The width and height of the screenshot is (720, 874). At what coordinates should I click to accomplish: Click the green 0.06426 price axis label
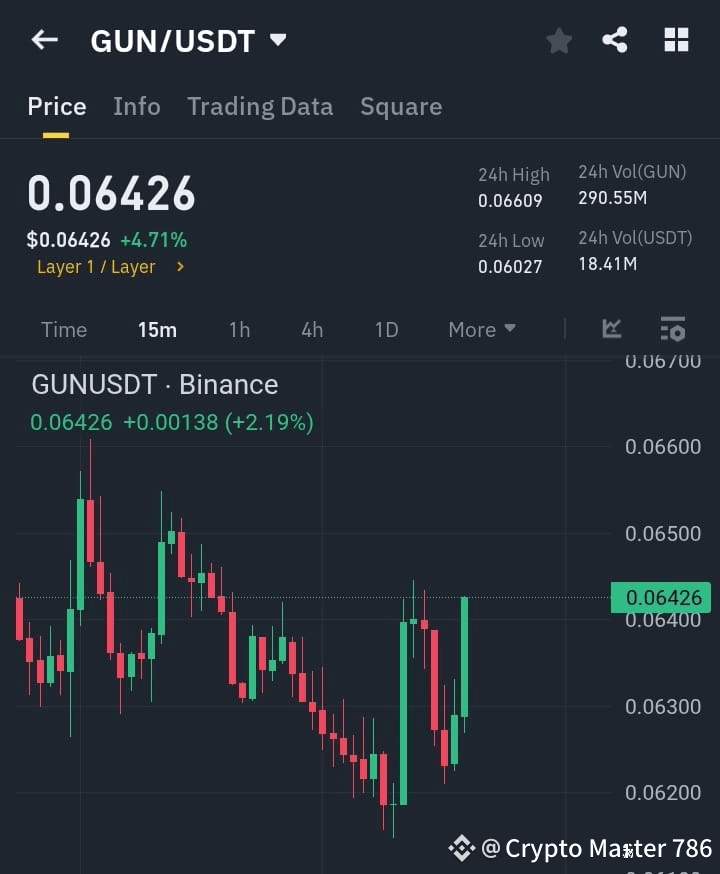coord(660,597)
